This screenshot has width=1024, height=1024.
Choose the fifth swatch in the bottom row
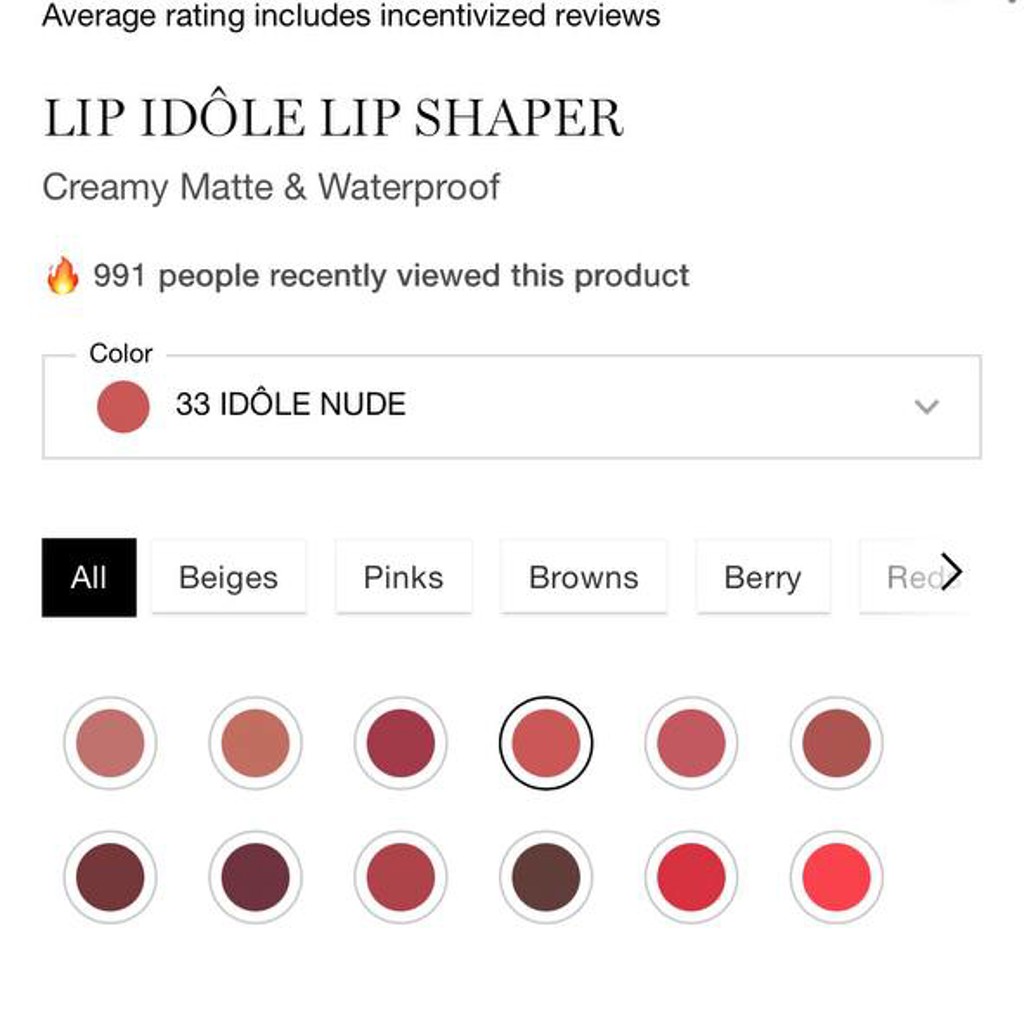(x=692, y=877)
